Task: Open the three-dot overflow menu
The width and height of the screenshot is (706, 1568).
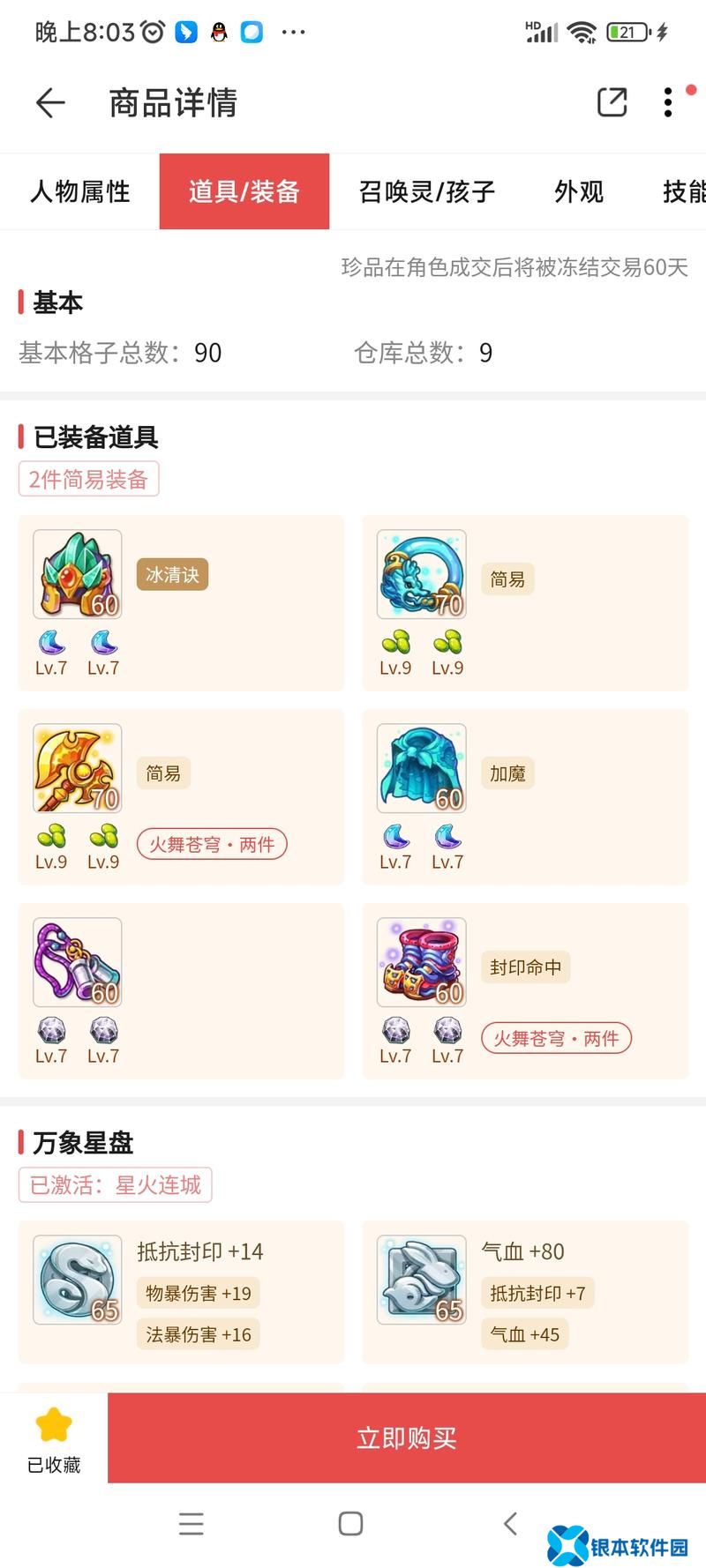Action: pyautogui.click(x=668, y=102)
